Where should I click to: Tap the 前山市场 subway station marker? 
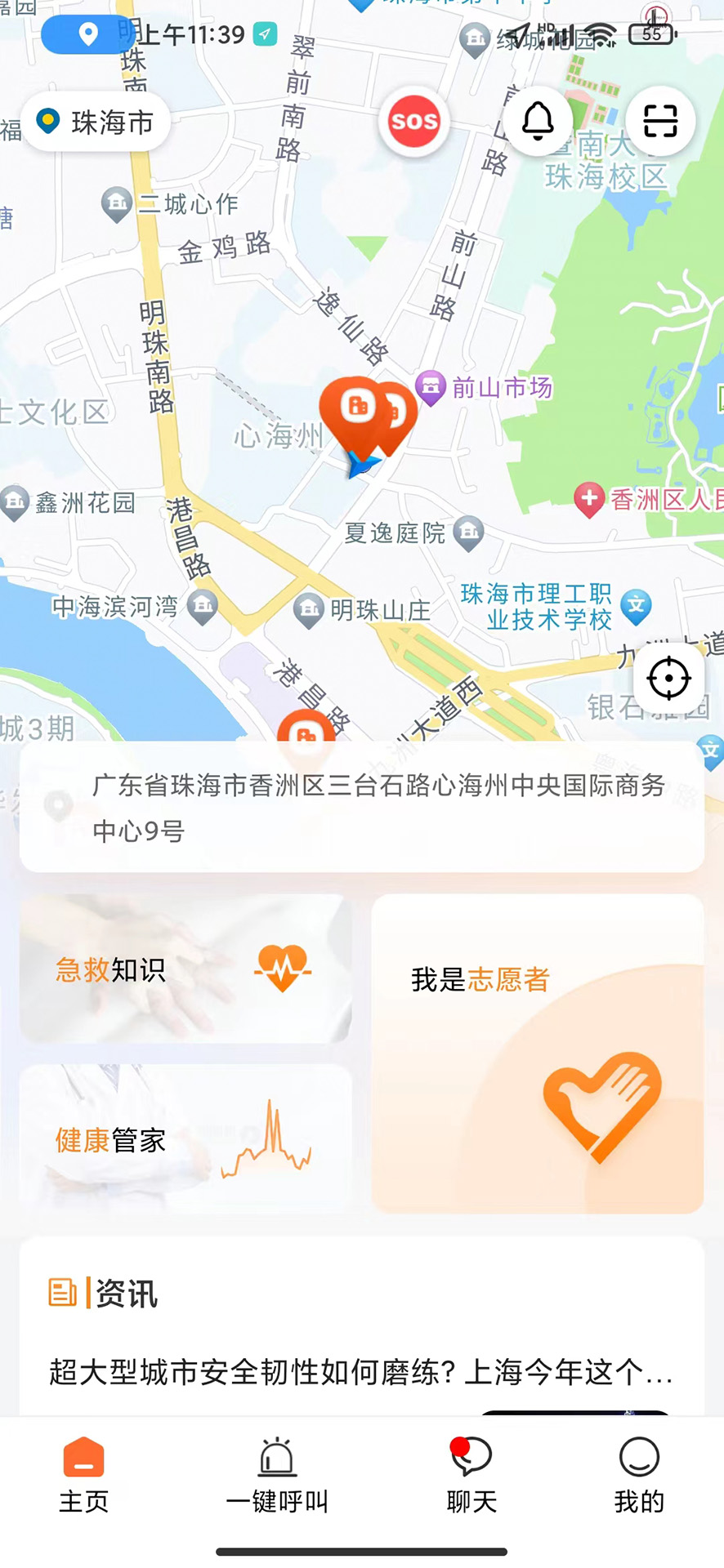[x=431, y=386]
